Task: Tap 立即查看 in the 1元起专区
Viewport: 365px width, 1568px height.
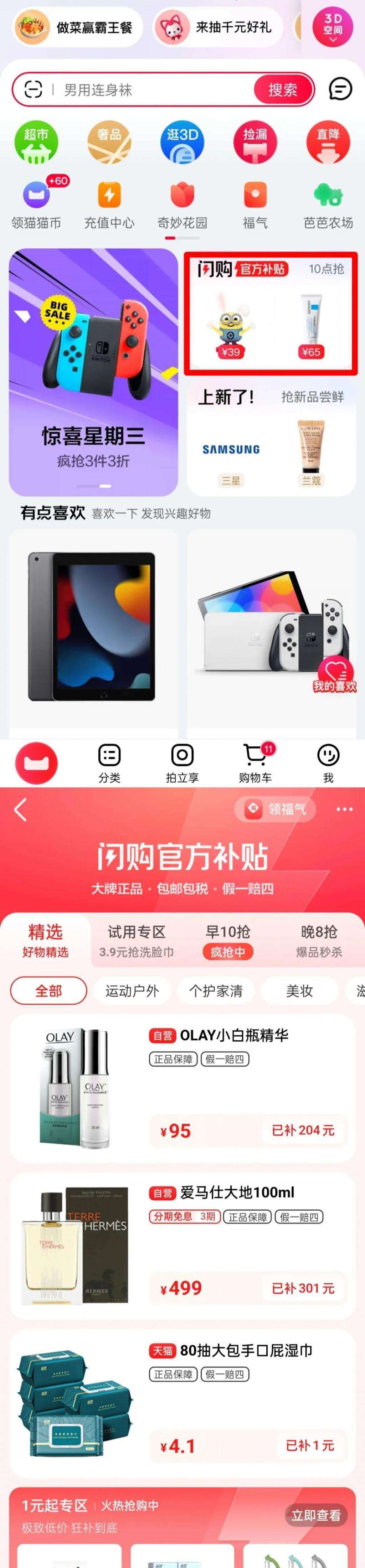Action: [x=316, y=1516]
